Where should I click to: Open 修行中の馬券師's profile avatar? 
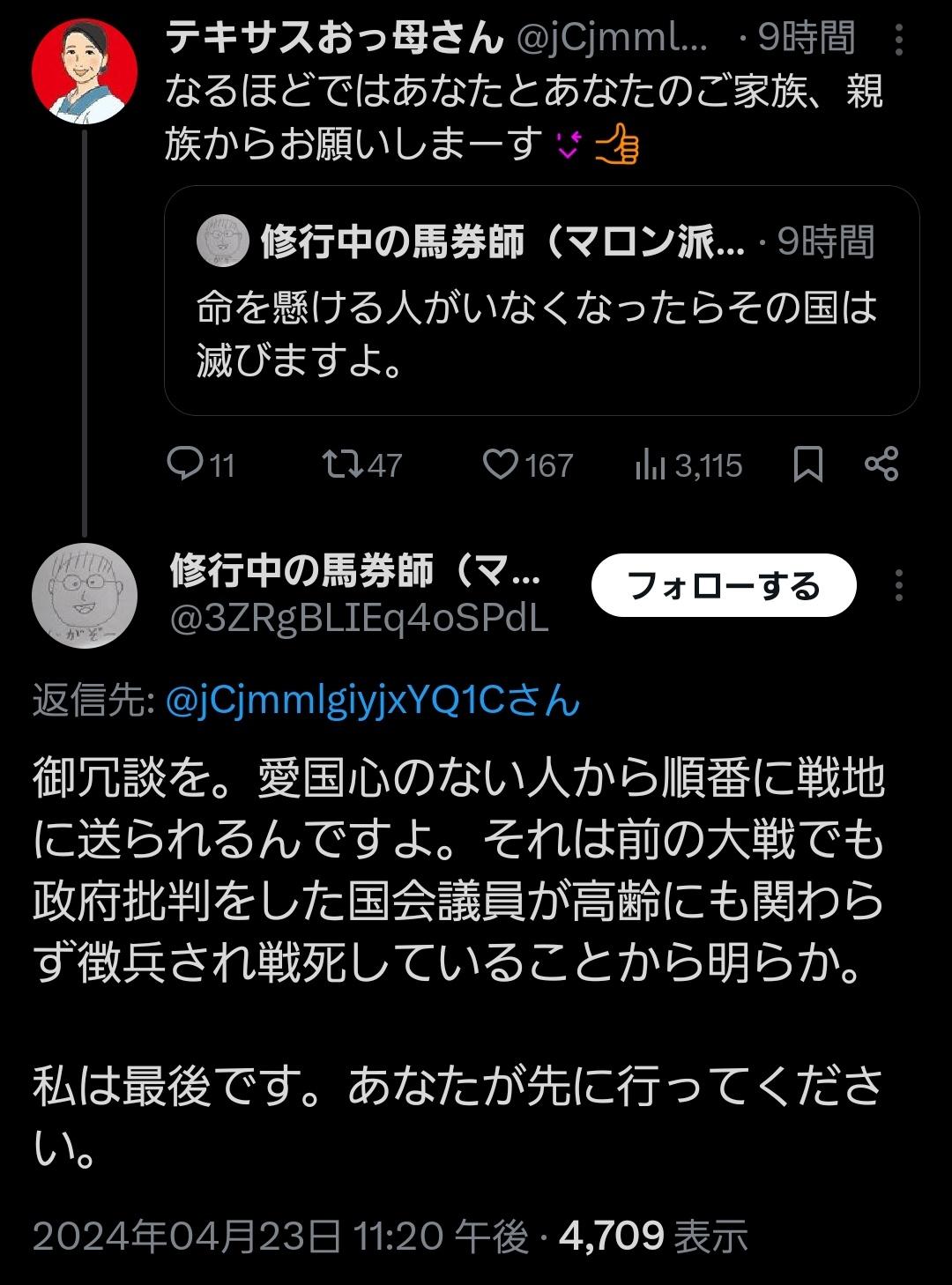[x=85, y=594]
